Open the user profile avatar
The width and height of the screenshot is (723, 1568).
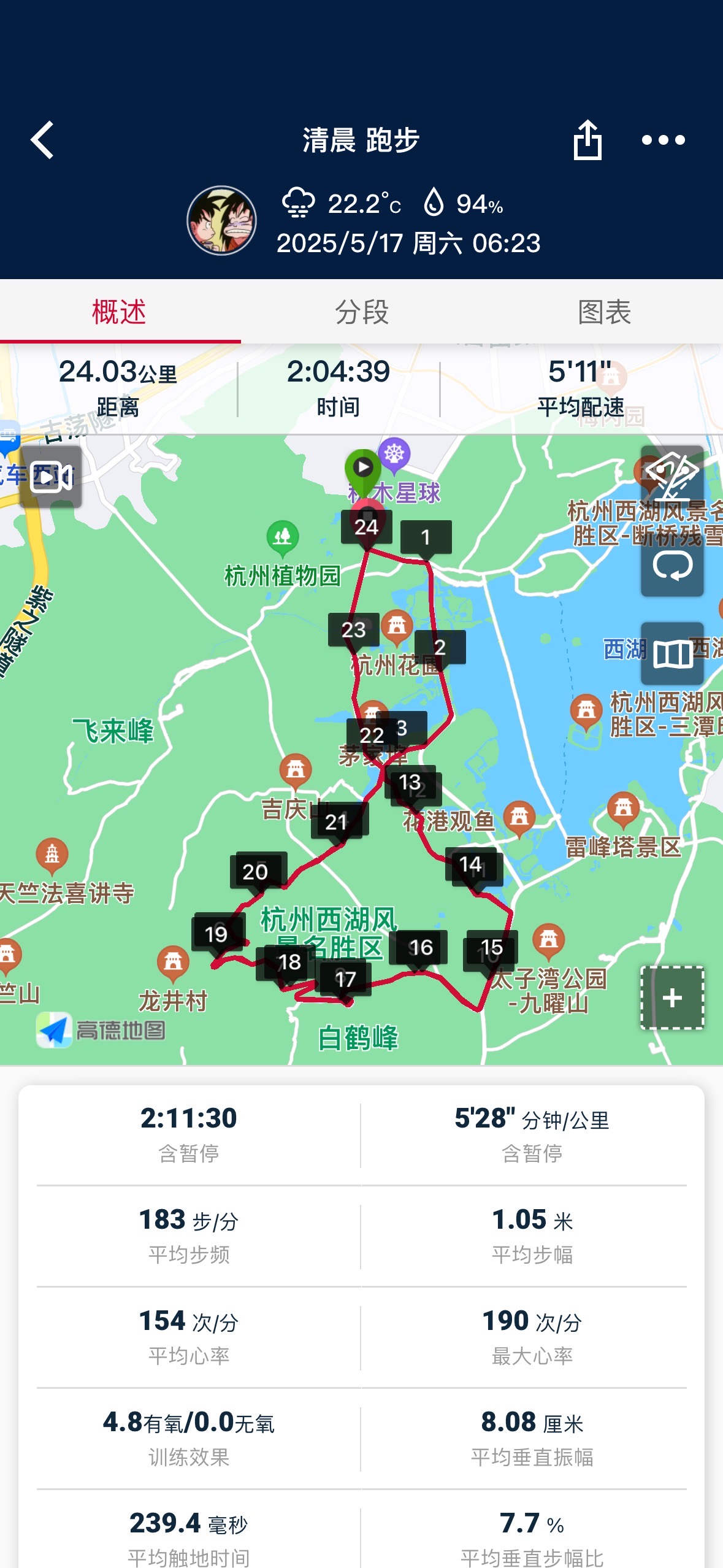pyautogui.click(x=221, y=220)
